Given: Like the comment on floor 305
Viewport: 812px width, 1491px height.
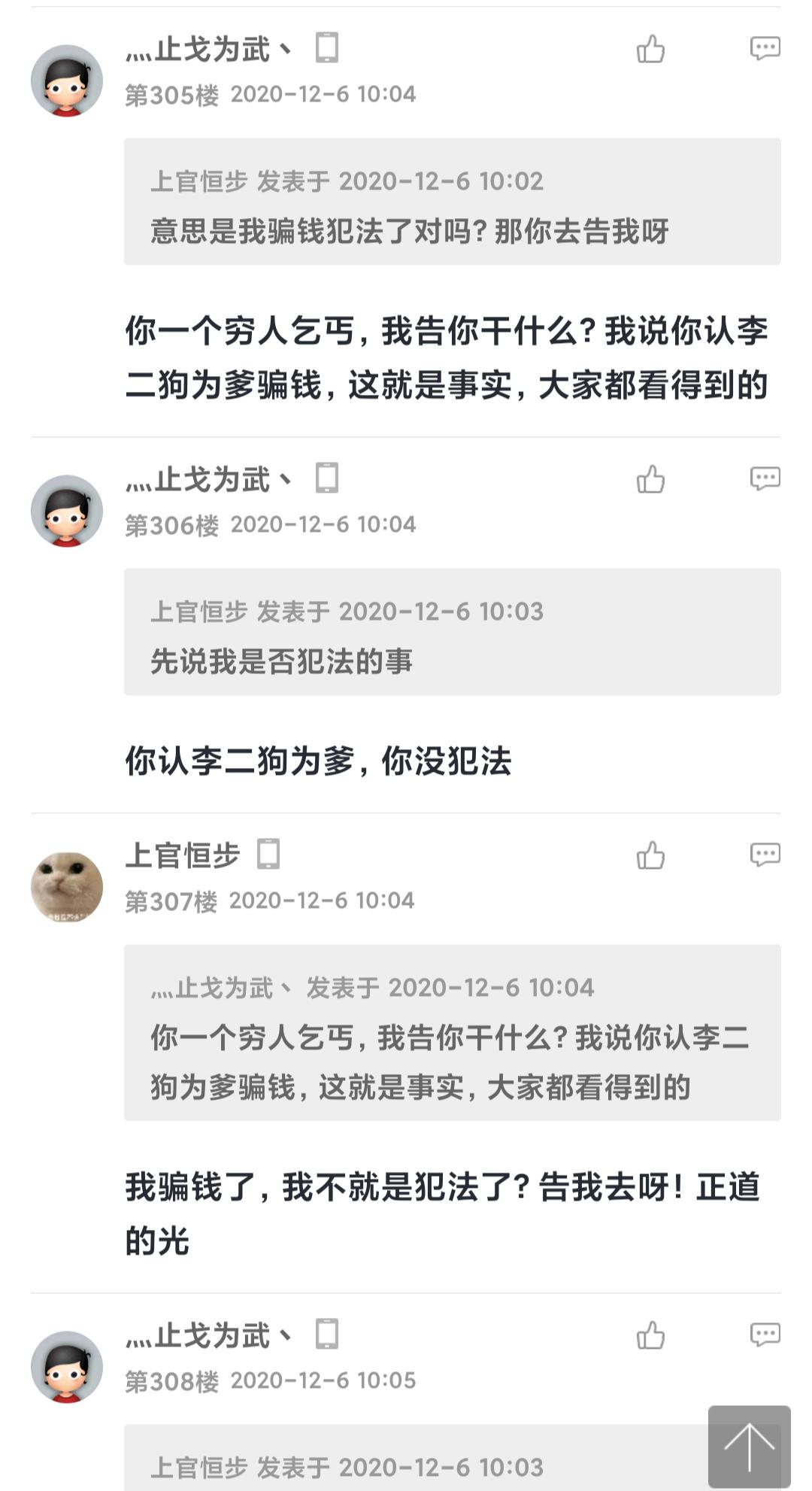Looking at the screenshot, I should click(650, 50).
